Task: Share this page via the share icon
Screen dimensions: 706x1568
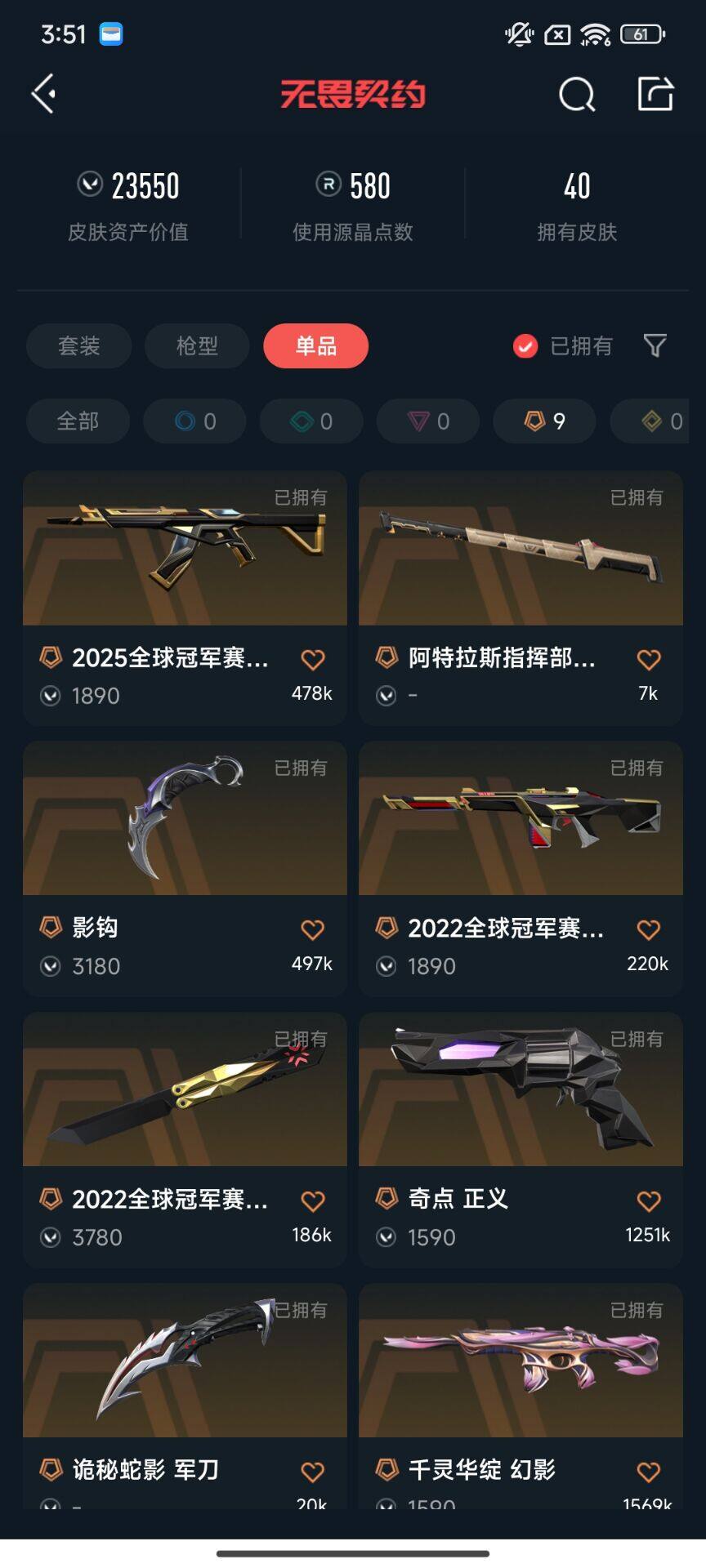Action: pyautogui.click(x=655, y=93)
